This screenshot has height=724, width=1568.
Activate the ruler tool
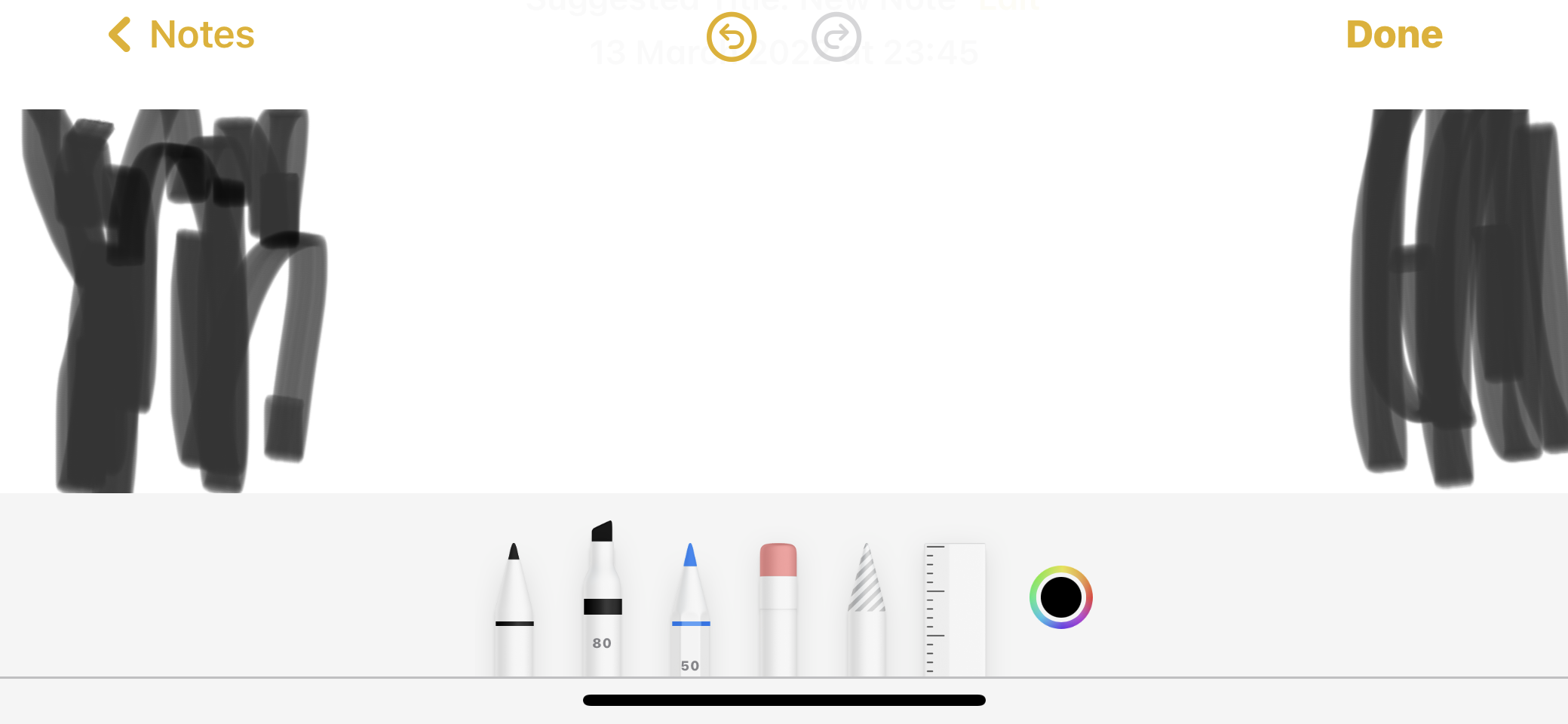click(955, 609)
